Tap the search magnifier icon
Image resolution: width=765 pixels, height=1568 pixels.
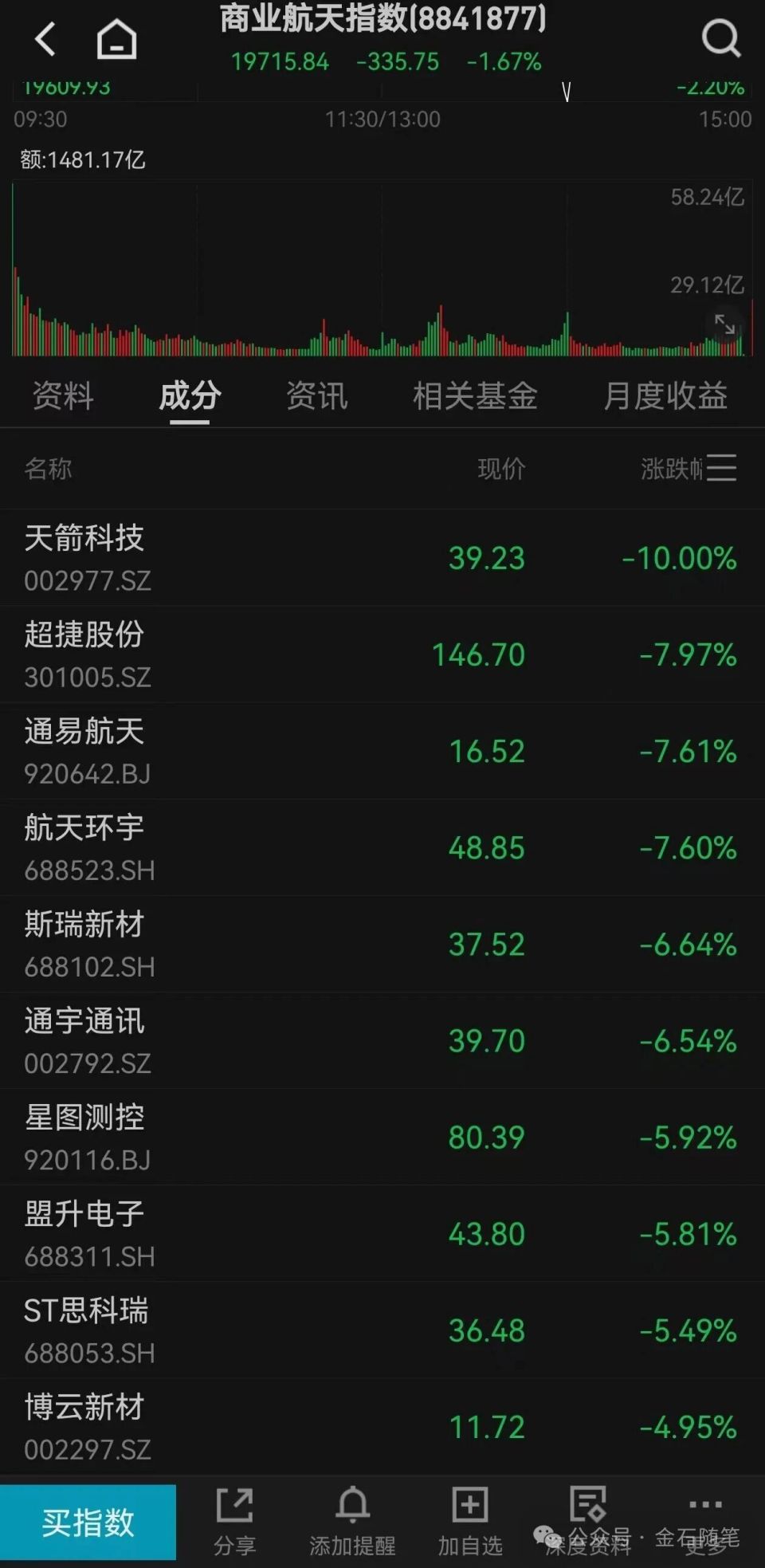718,36
